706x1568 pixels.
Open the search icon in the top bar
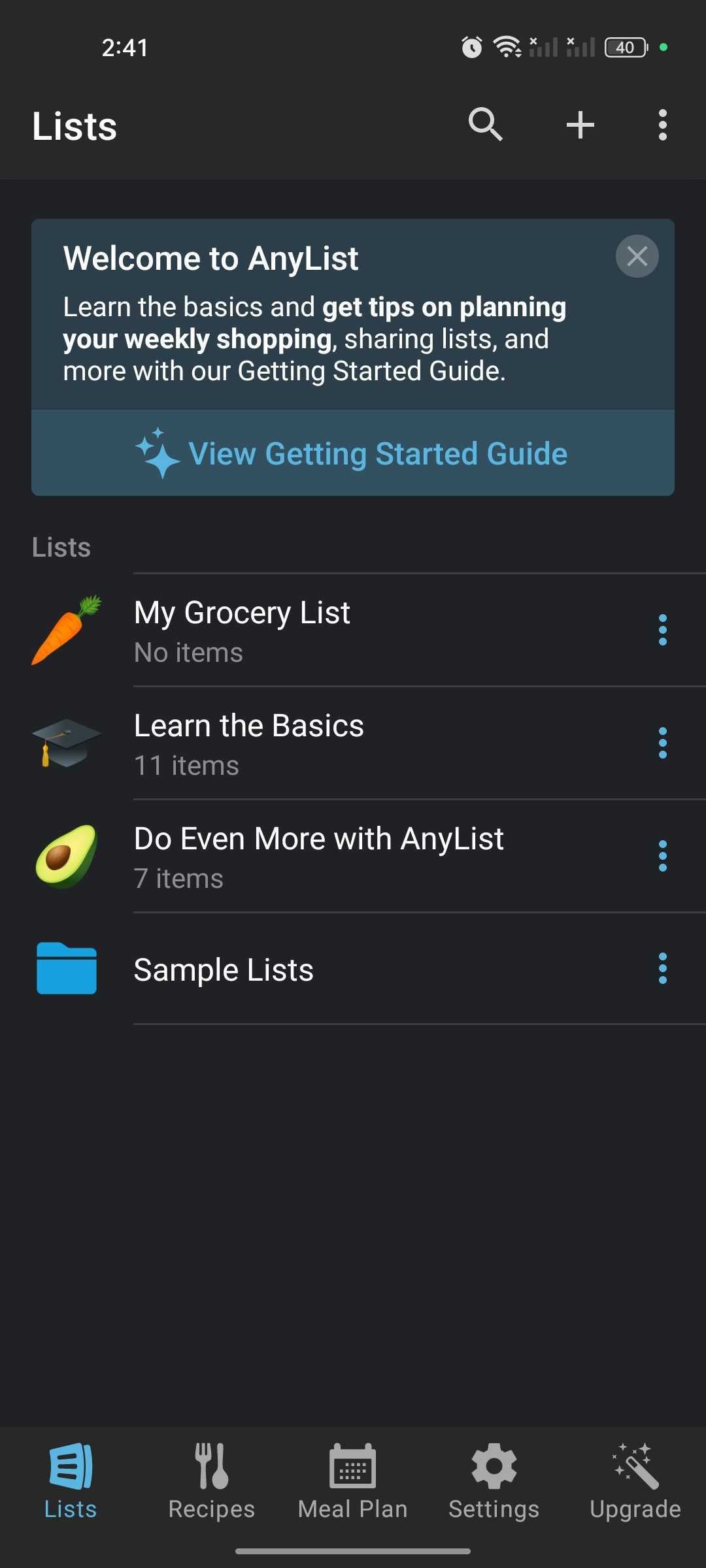(485, 124)
